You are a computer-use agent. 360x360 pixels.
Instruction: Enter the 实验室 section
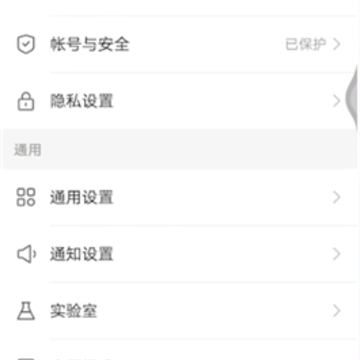(180, 311)
